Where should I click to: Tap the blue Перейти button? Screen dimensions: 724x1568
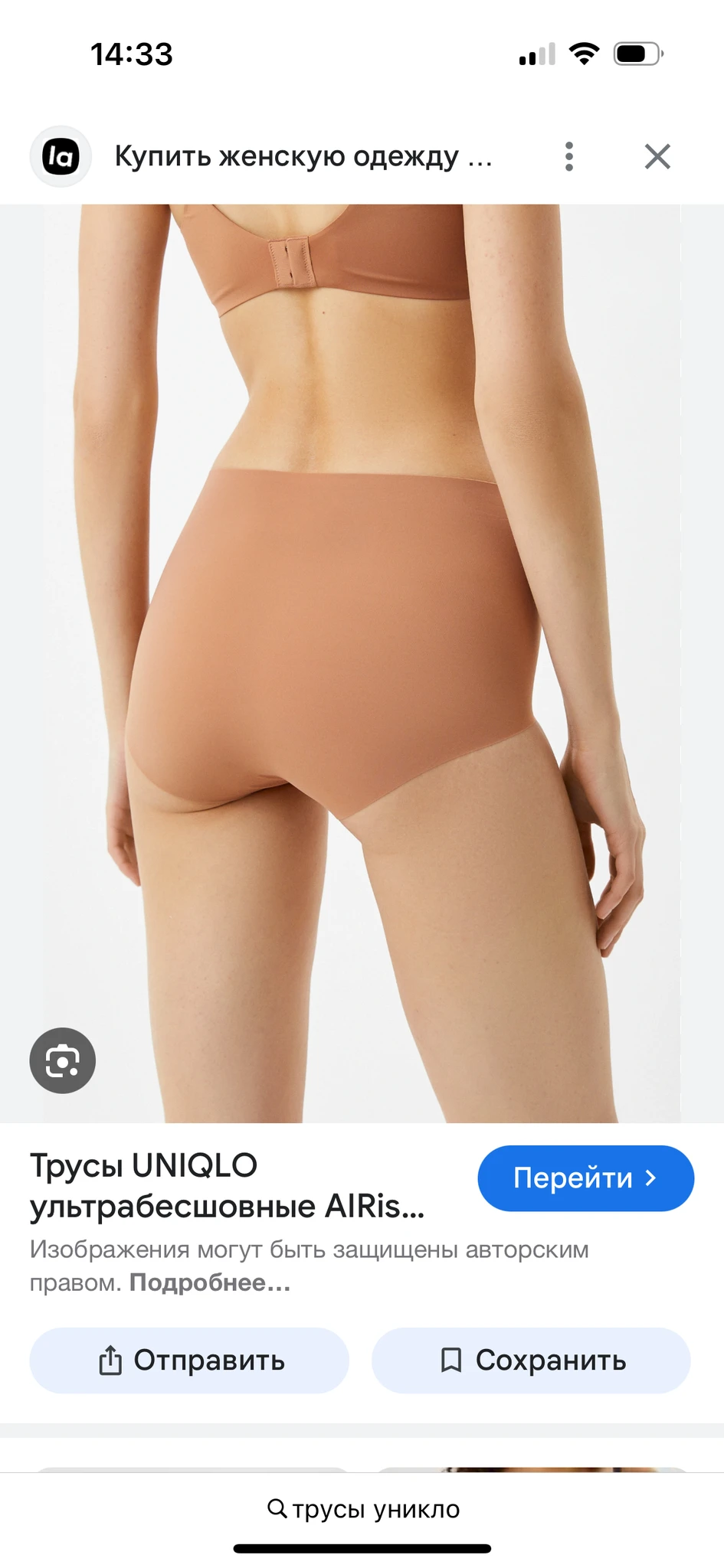(585, 1178)
